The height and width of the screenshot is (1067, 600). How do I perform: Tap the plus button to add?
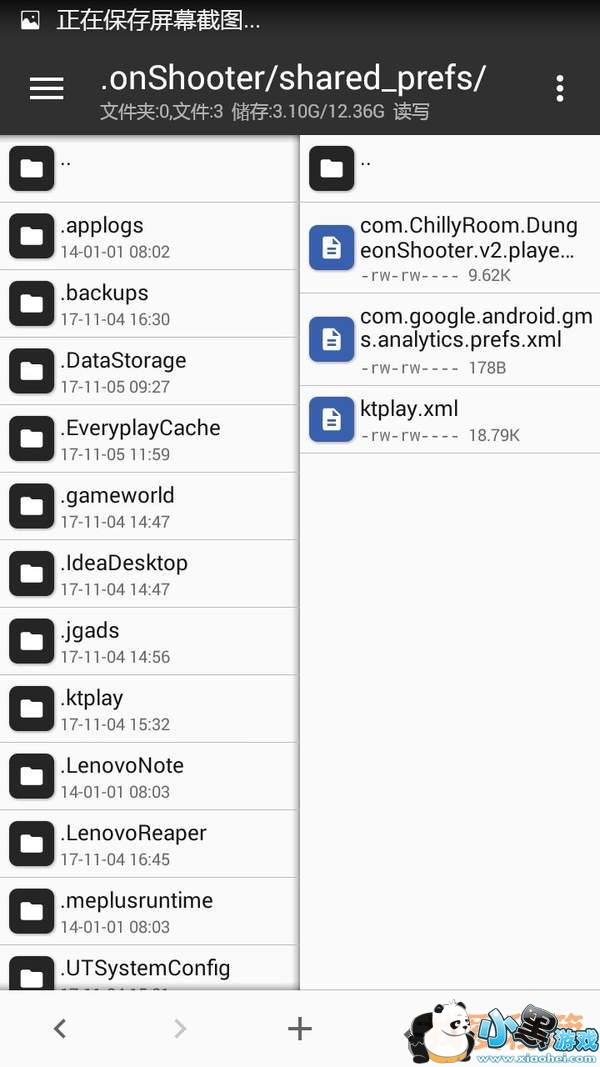click(x=300, y=1028)
